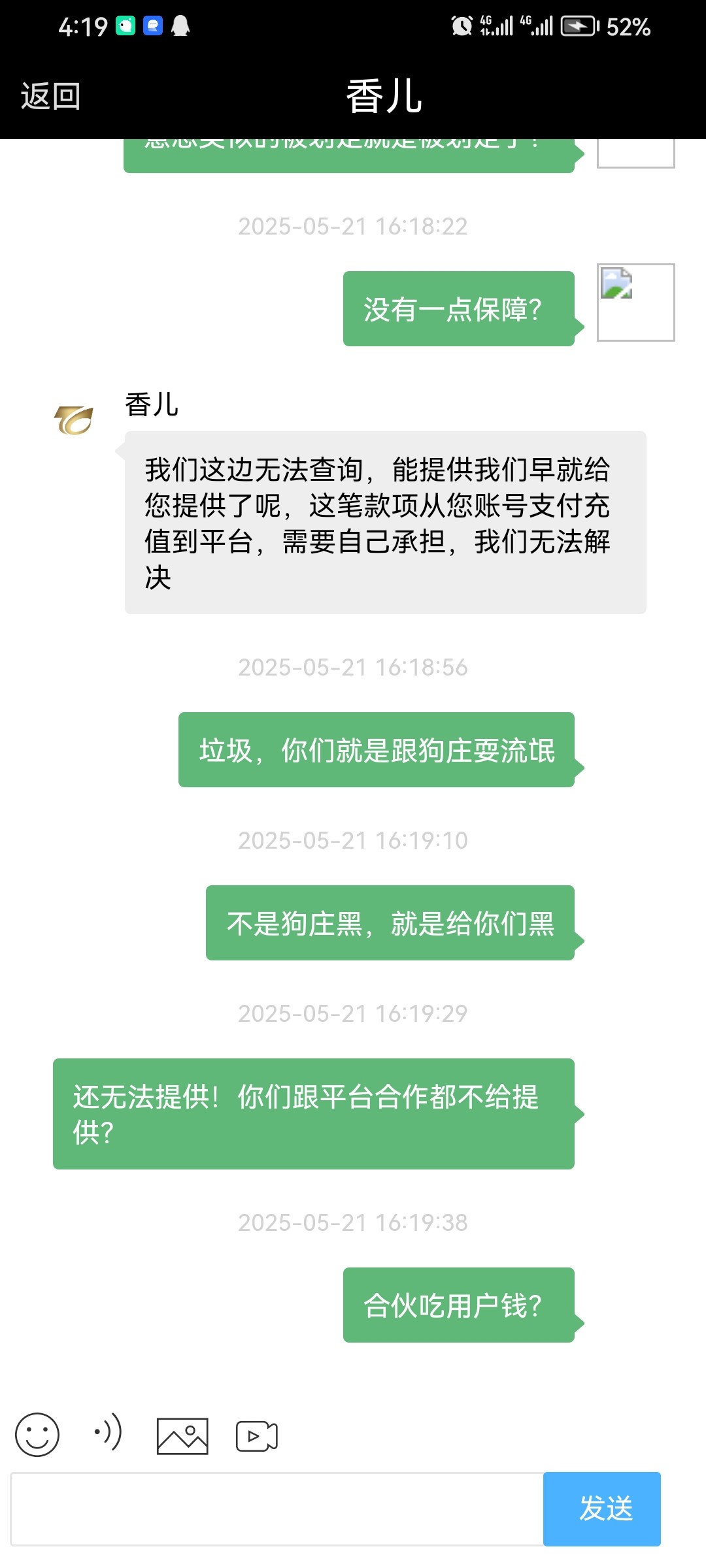Tap 返回 to go back

tap(50, 97)
